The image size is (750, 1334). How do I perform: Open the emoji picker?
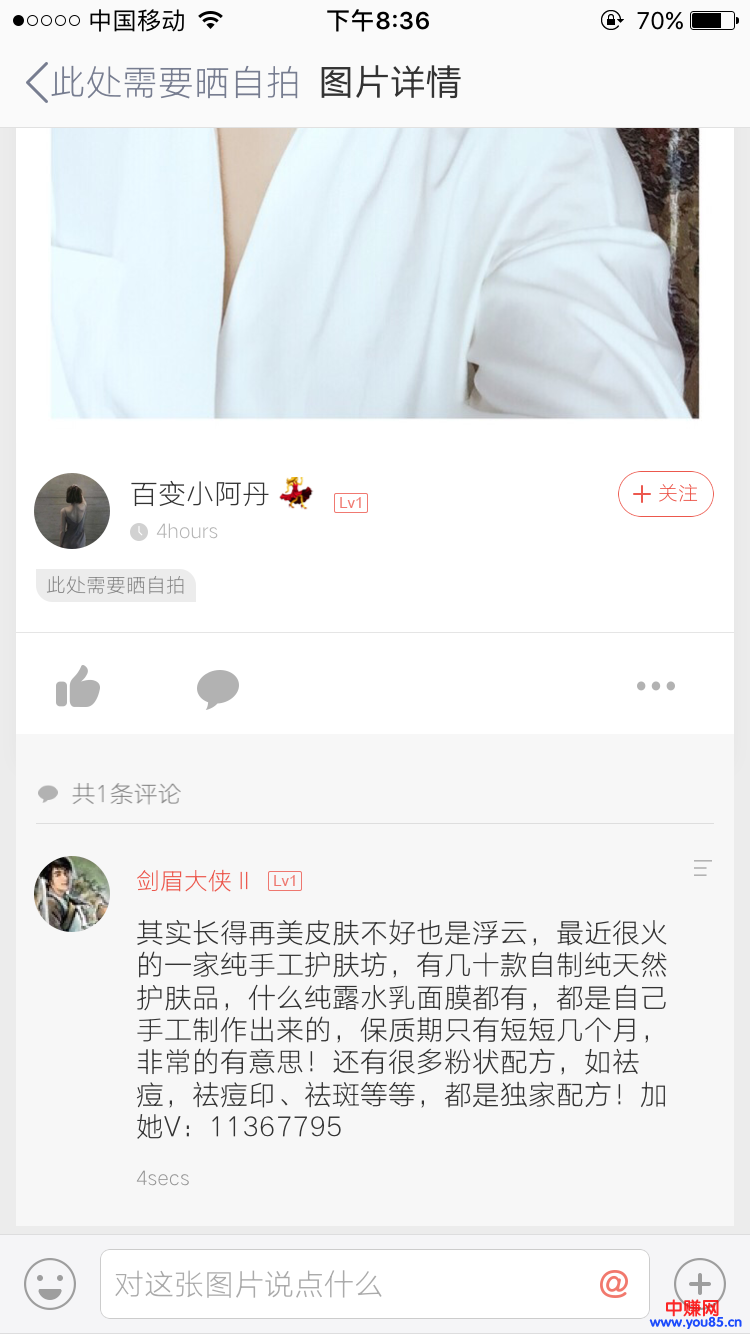click(x=50, y=1284)
